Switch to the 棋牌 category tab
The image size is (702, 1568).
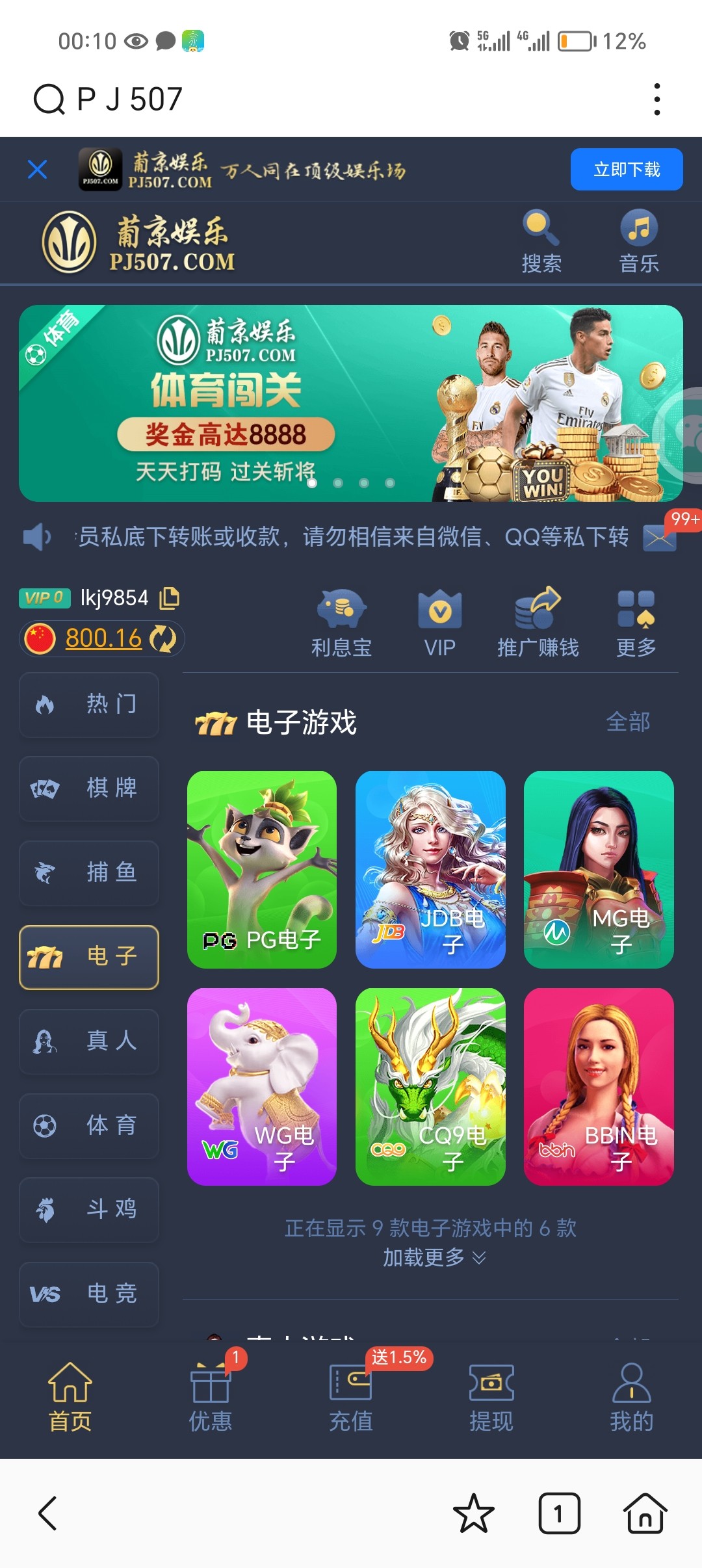tap(89, 789)
